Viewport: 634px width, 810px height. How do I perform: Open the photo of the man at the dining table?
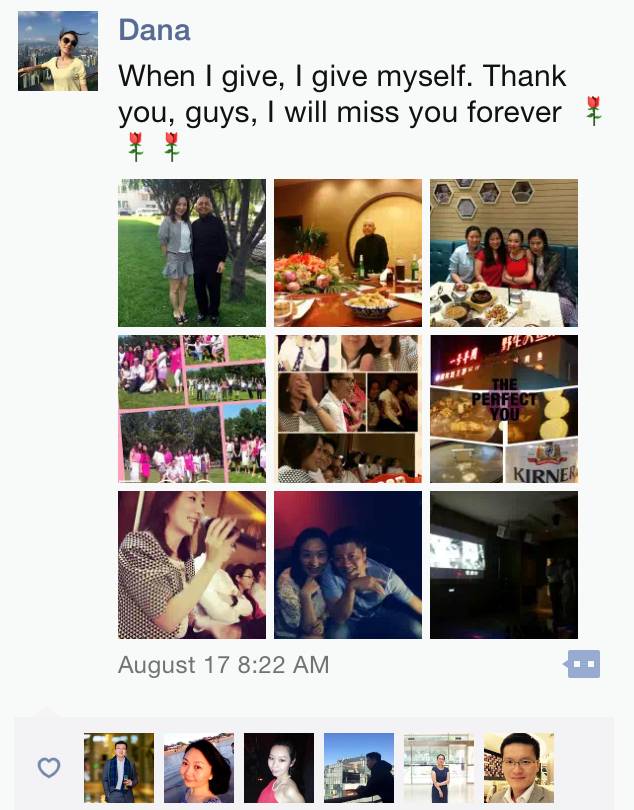point(348,253)
